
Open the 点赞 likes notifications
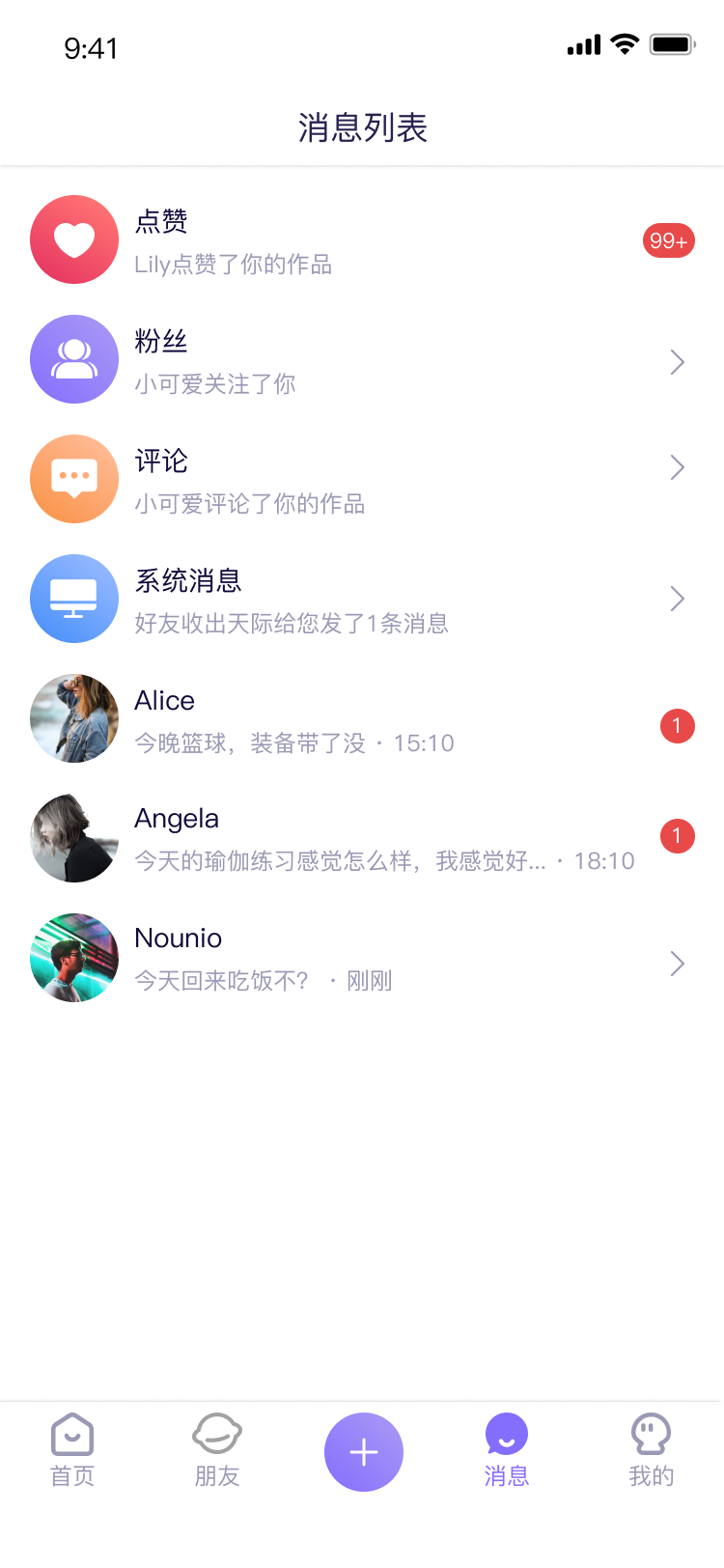tap(362, 240)
